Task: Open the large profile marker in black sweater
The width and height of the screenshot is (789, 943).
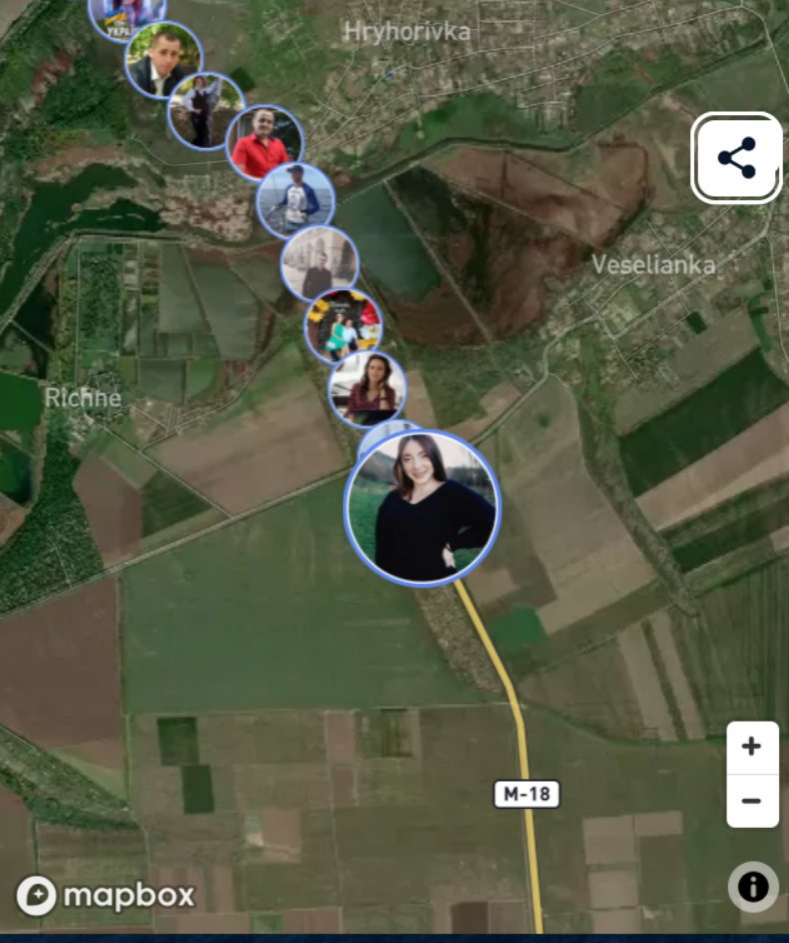Action: point(423,508)
